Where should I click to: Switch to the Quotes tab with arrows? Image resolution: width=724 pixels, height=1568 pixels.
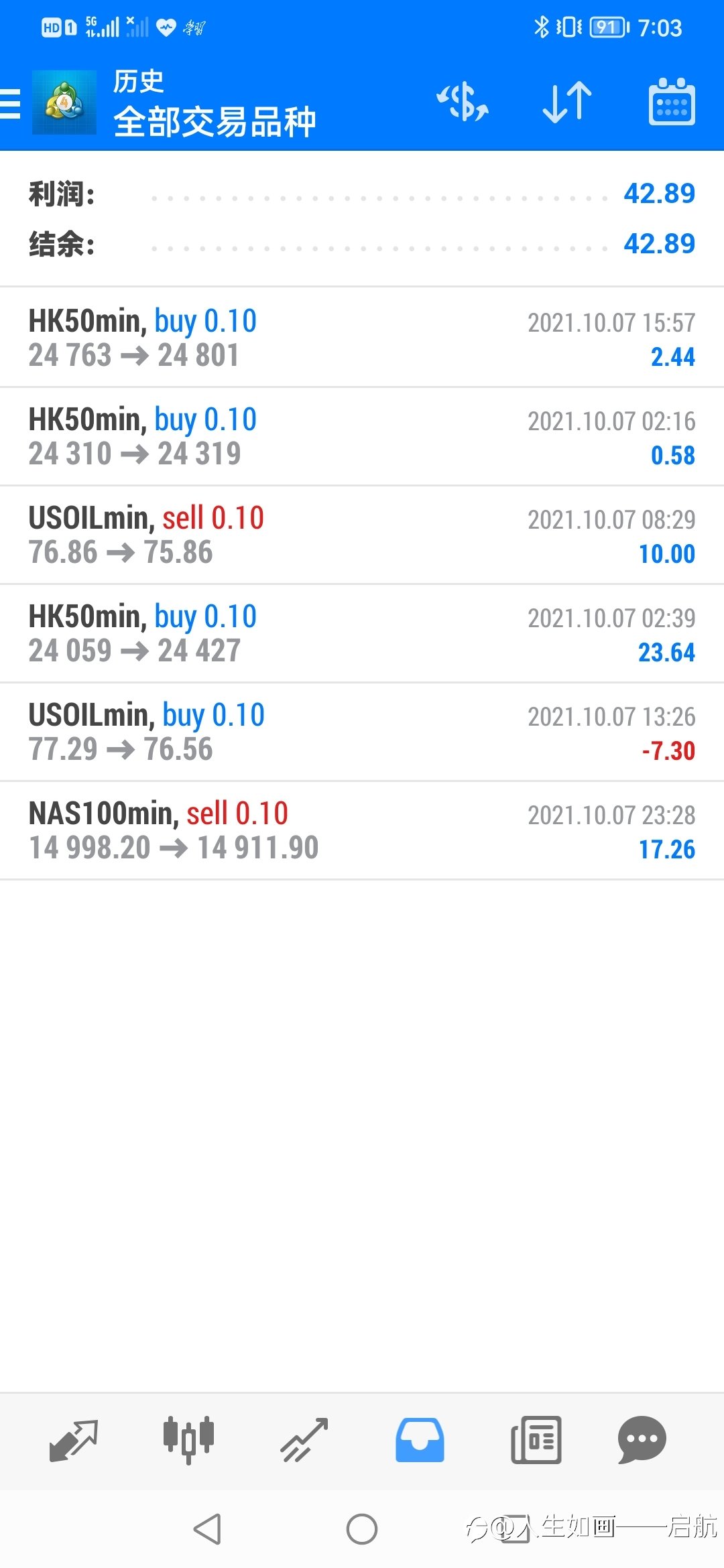tap(74, 1440)
